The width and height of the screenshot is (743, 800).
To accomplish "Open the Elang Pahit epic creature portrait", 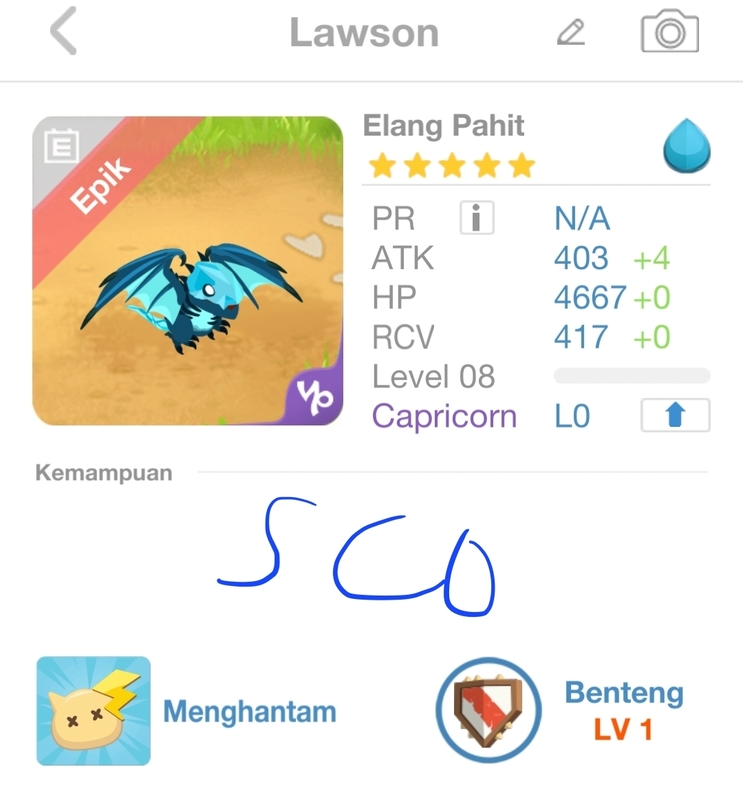I will tap(187, 271).
